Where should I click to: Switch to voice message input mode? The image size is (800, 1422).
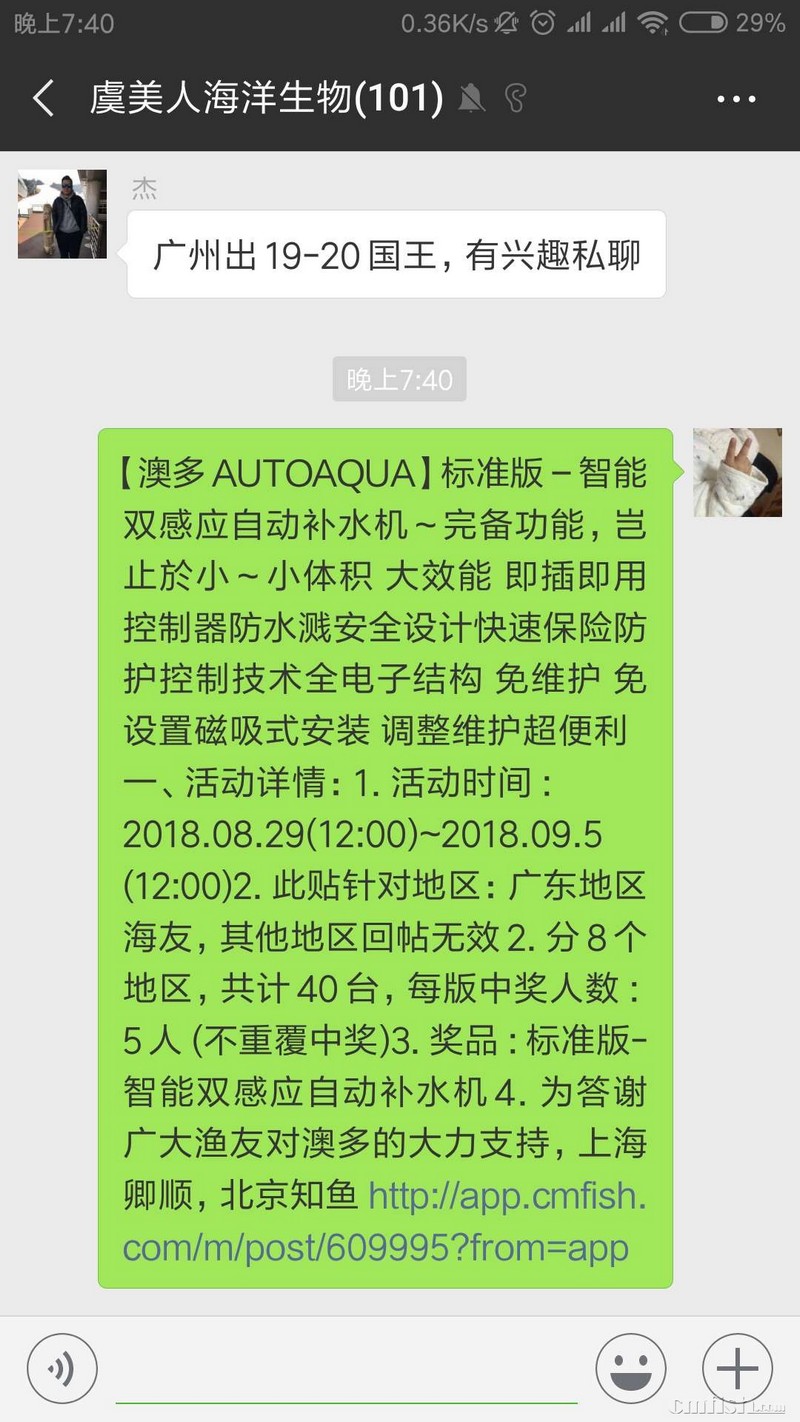pyautogui.click(x=62, y=1368)
